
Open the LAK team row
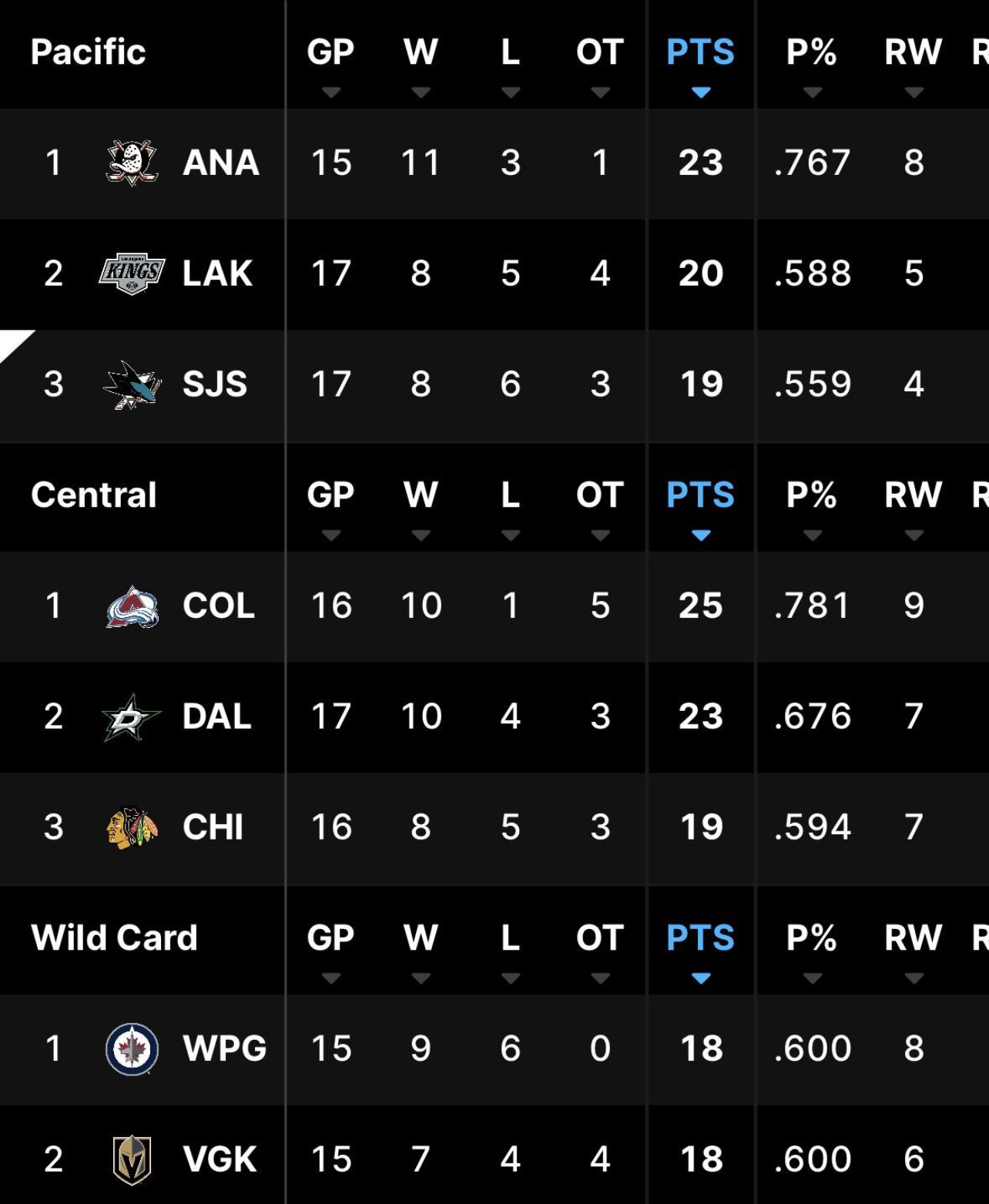494,273
